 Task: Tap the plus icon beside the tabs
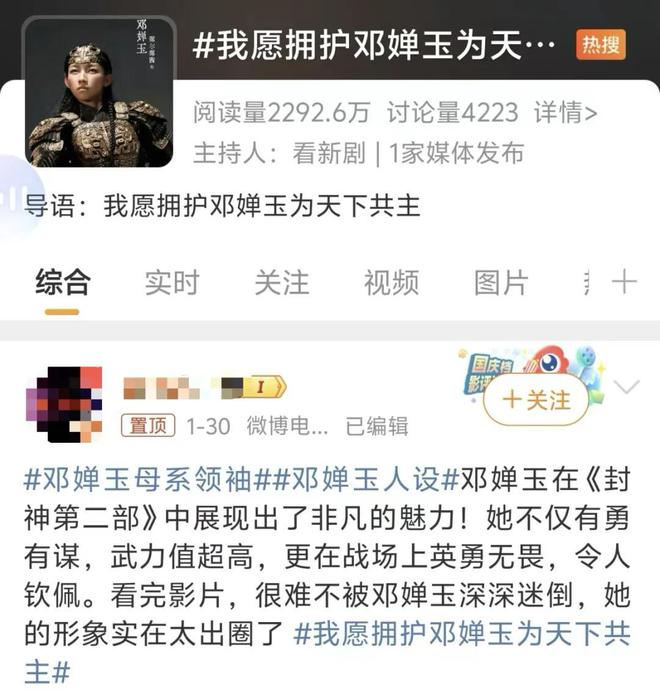[x=624, y=283]
